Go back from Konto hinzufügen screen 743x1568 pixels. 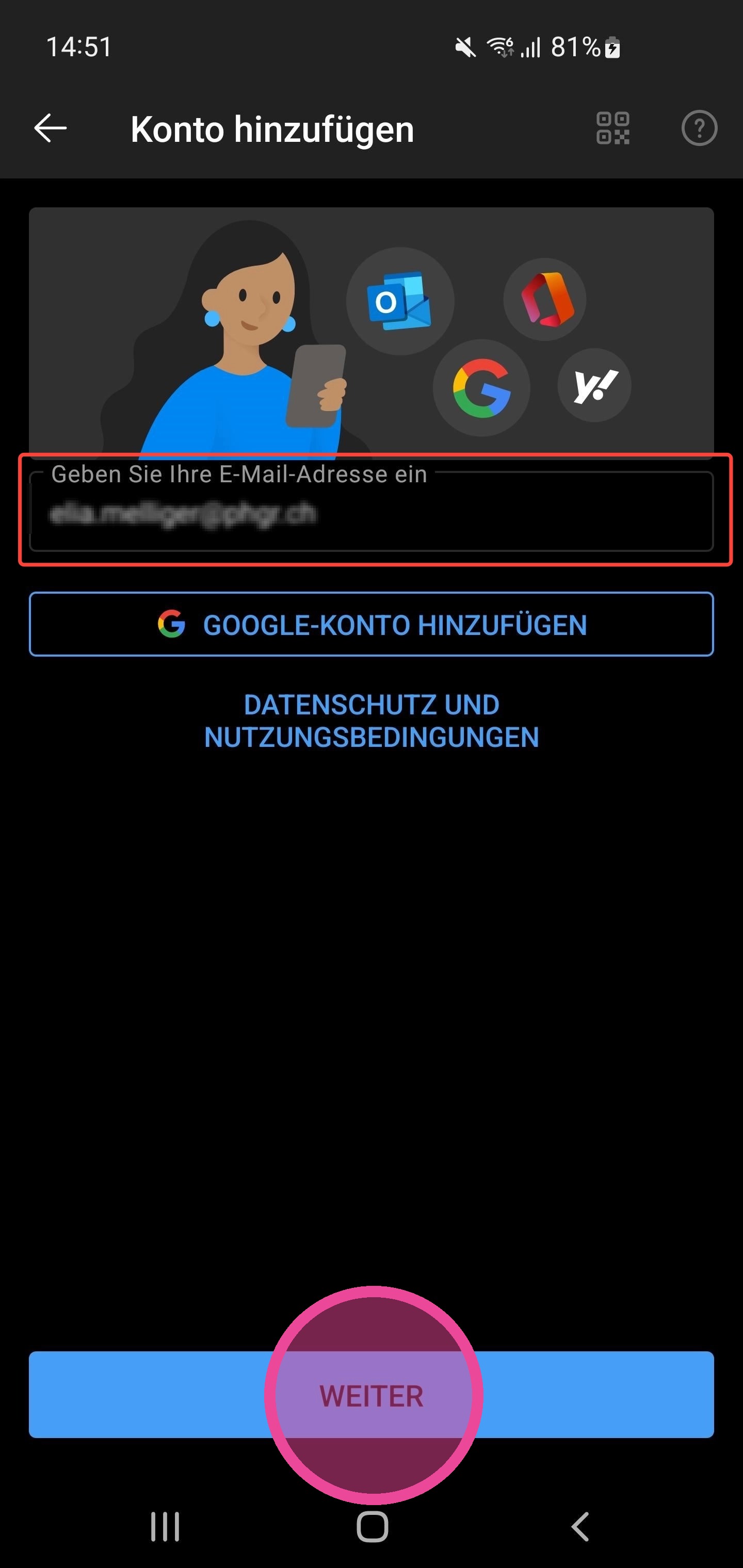(x=51, y=128)
